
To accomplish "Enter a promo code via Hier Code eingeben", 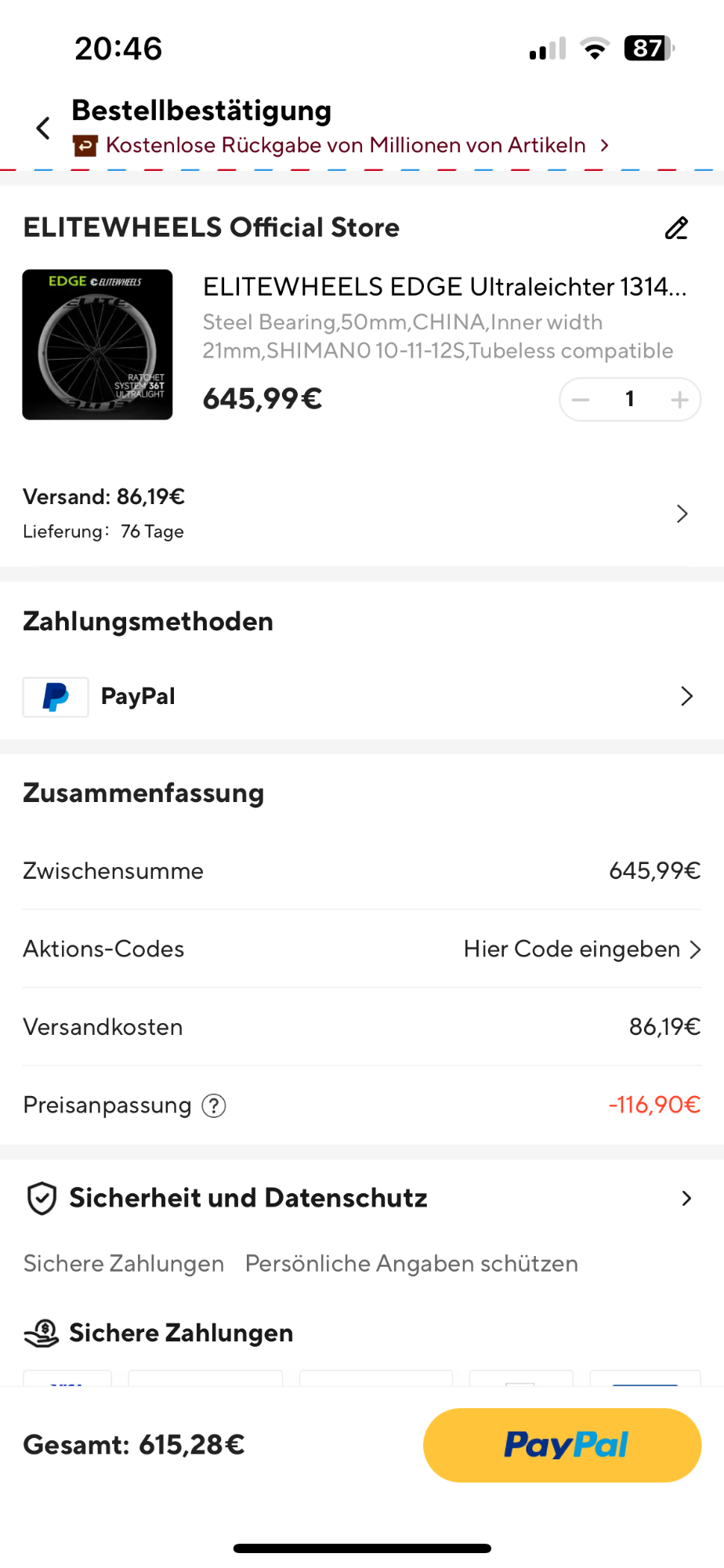I will [581, 949].
